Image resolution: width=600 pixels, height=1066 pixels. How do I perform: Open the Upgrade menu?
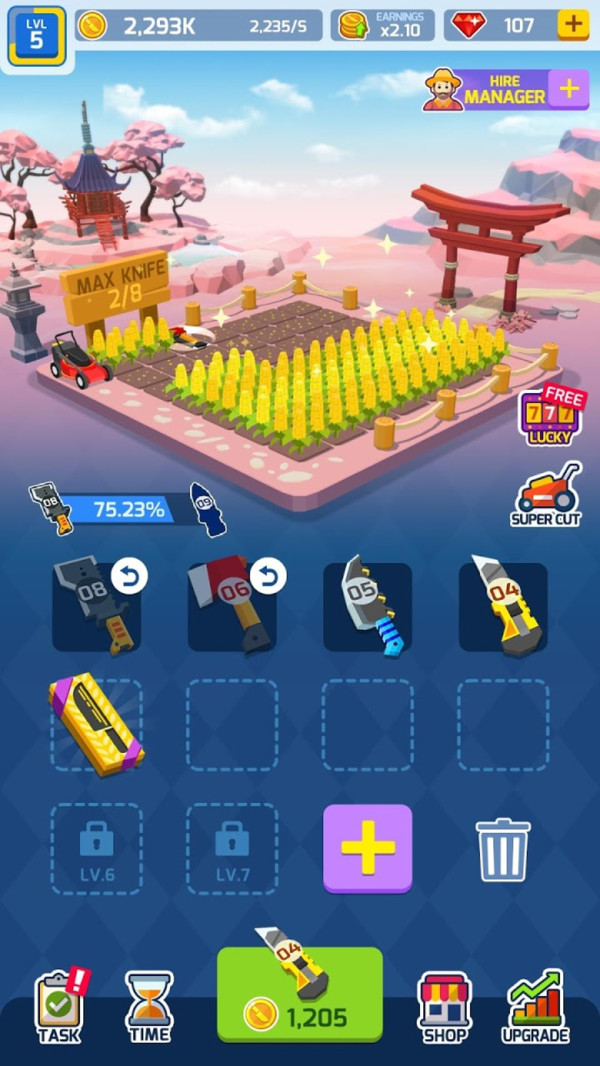tap(535, 1008)
